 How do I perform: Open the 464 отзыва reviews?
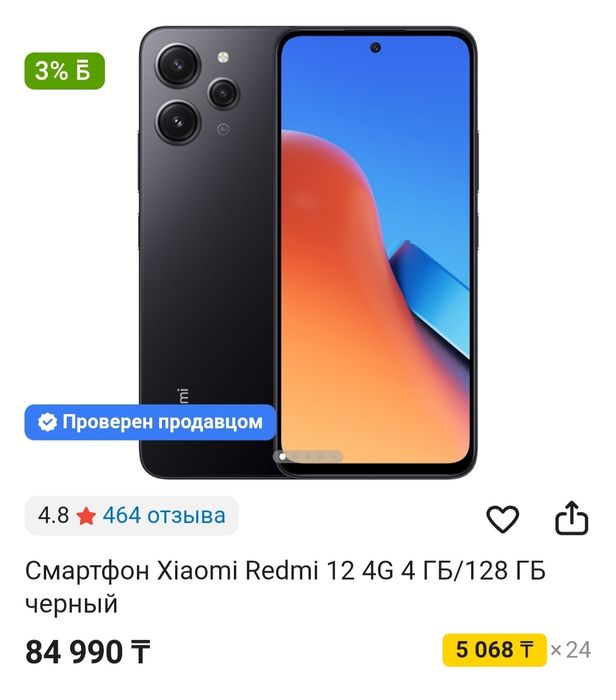pyautogui.click(x=164, y=516)
